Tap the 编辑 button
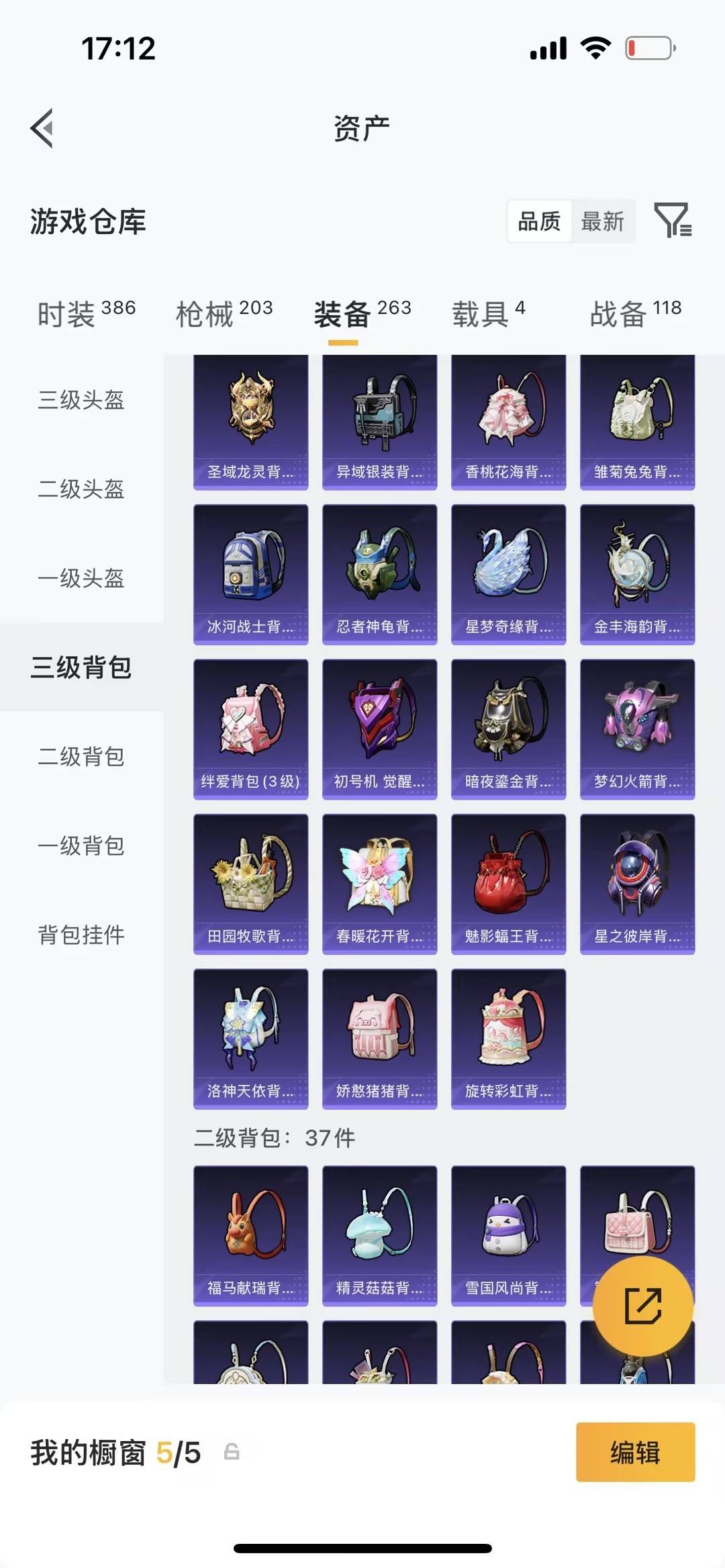 pyautogui.click(x=635, y=1453)
